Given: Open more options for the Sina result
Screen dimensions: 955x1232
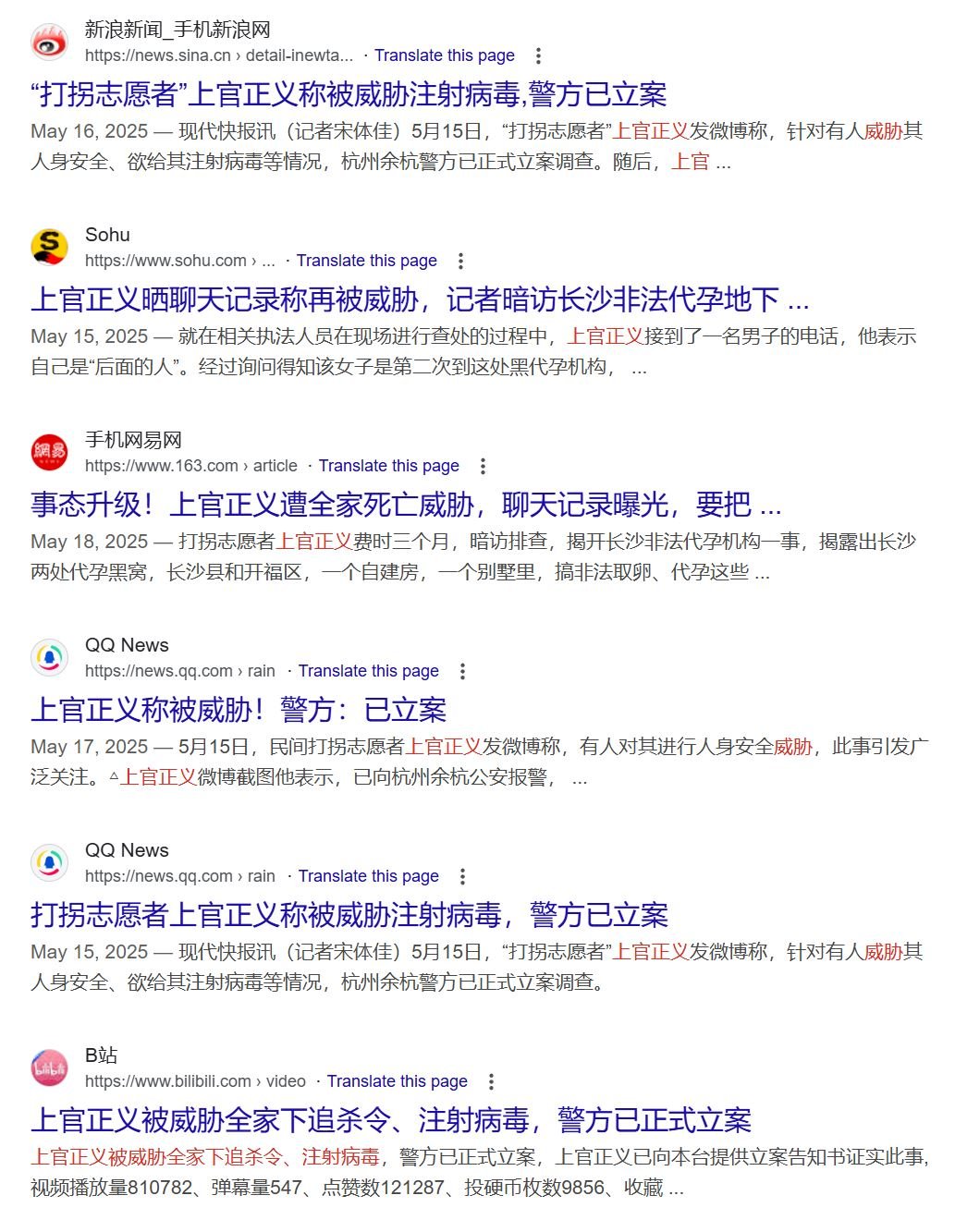Looking at the screenshot, I should [x=539, y=55].
